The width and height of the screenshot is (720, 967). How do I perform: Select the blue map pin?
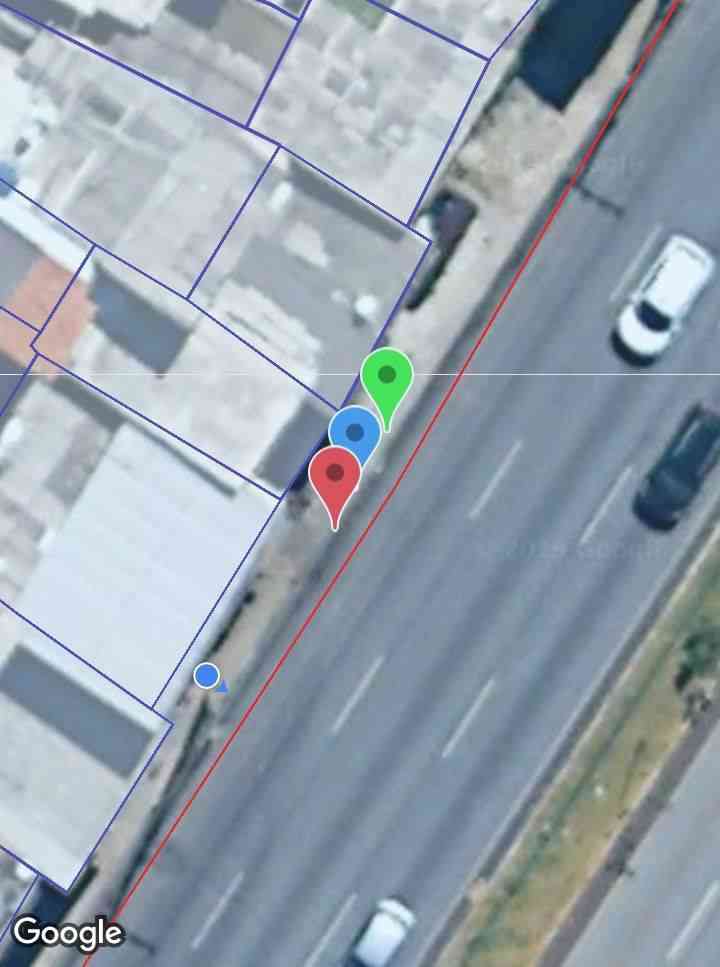tap(352, 431)
